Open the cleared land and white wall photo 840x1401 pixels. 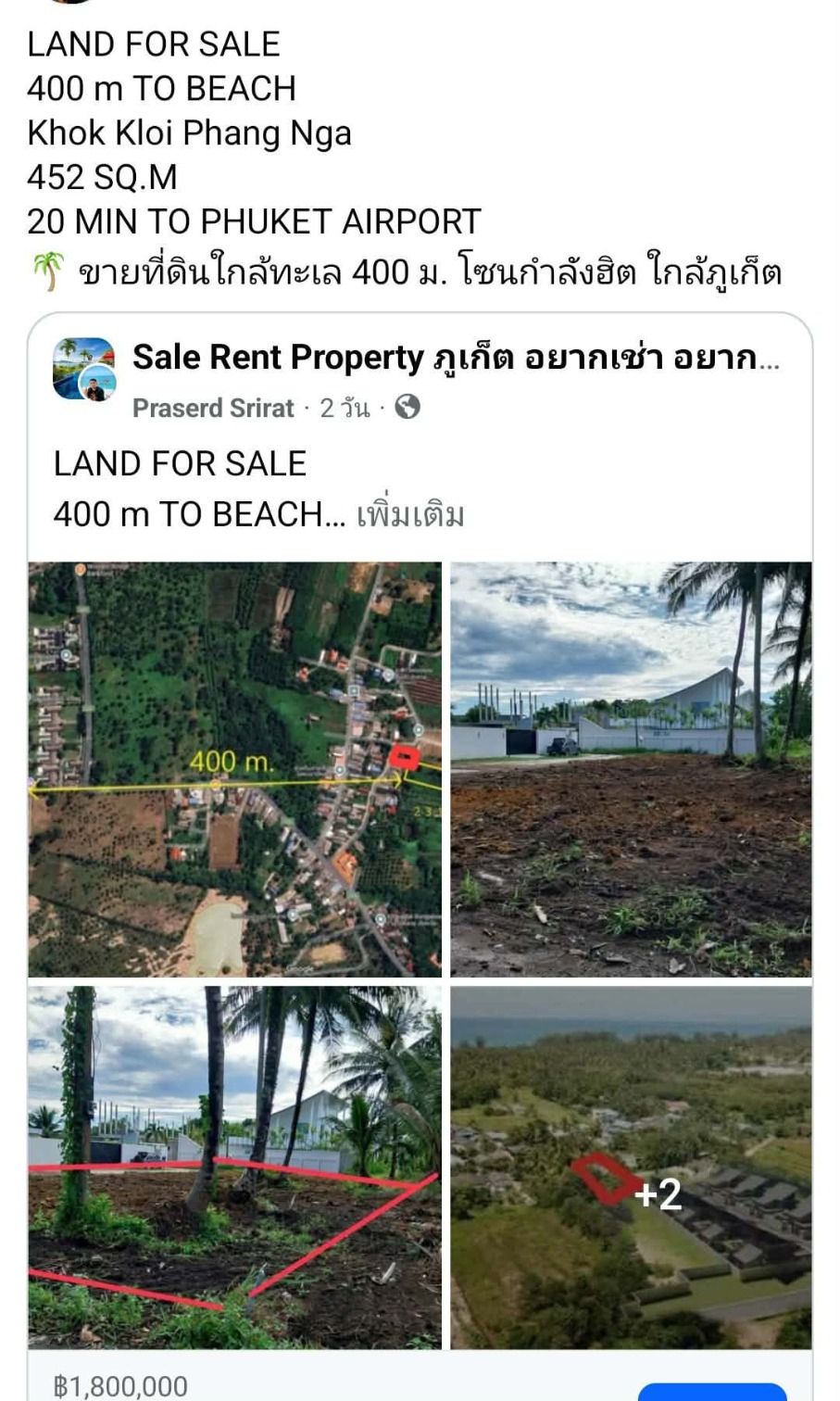[x=631, y=769]
